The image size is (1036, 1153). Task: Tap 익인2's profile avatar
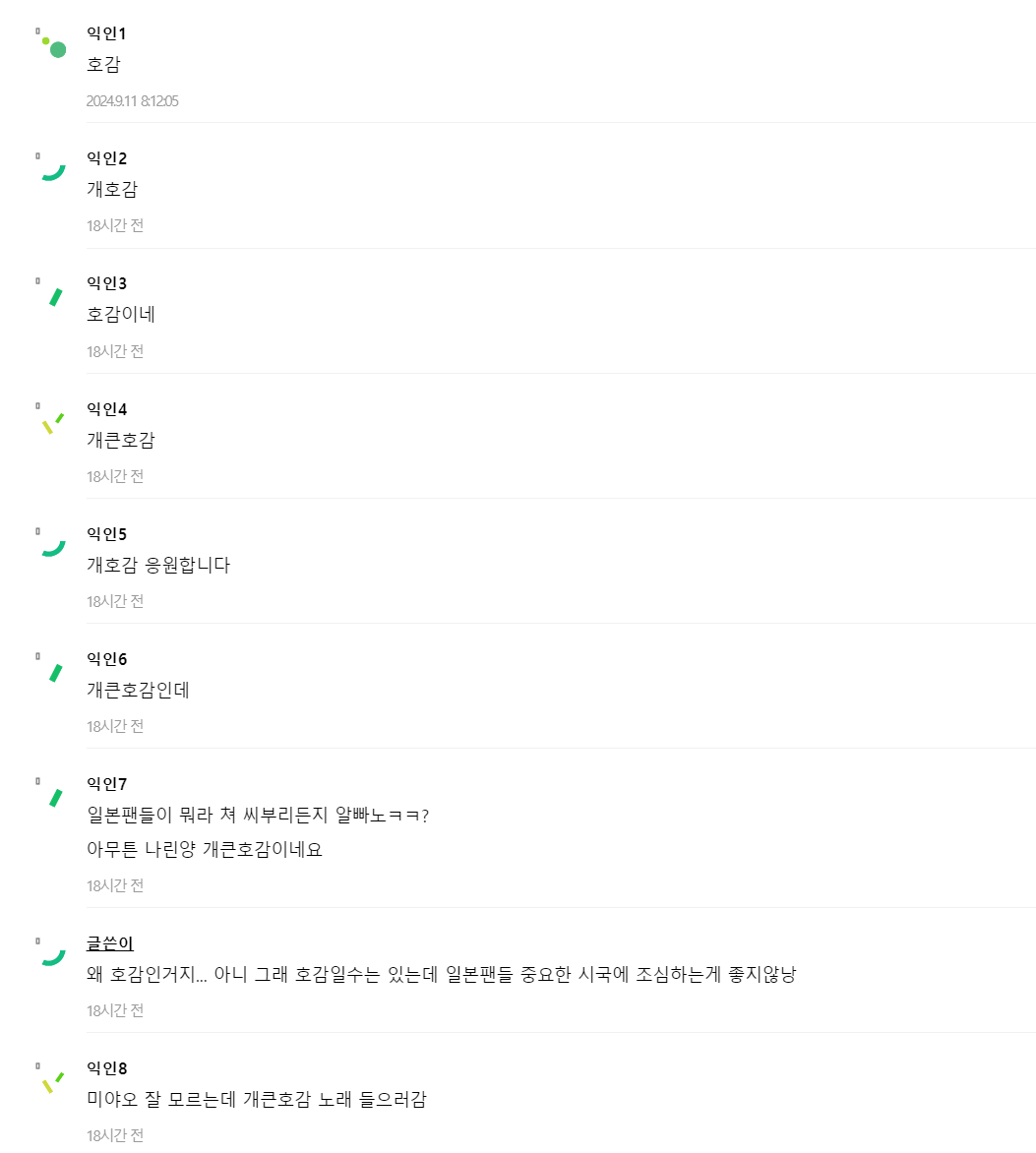click(x=52, y=170)
